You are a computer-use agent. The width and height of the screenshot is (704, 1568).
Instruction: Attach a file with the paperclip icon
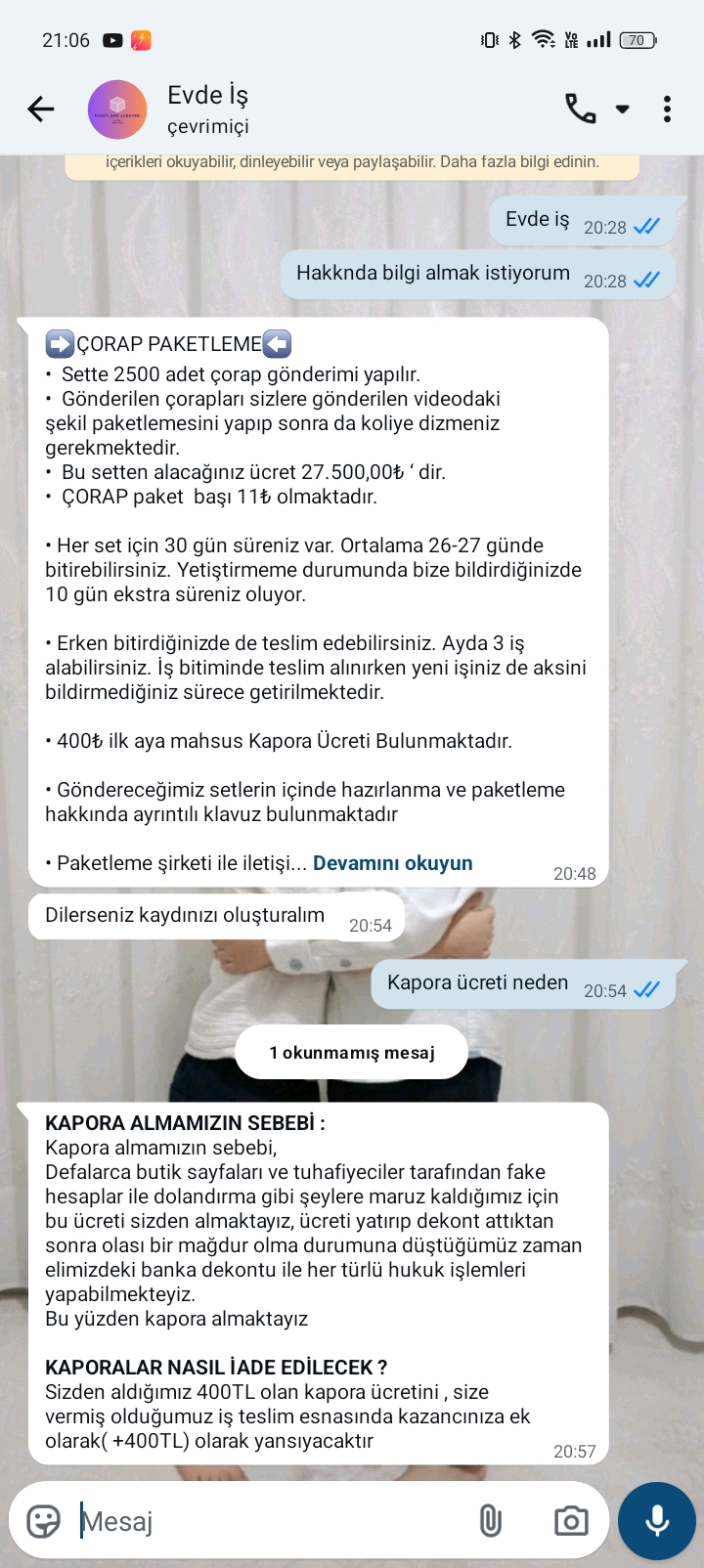[x=490, y=1521]
